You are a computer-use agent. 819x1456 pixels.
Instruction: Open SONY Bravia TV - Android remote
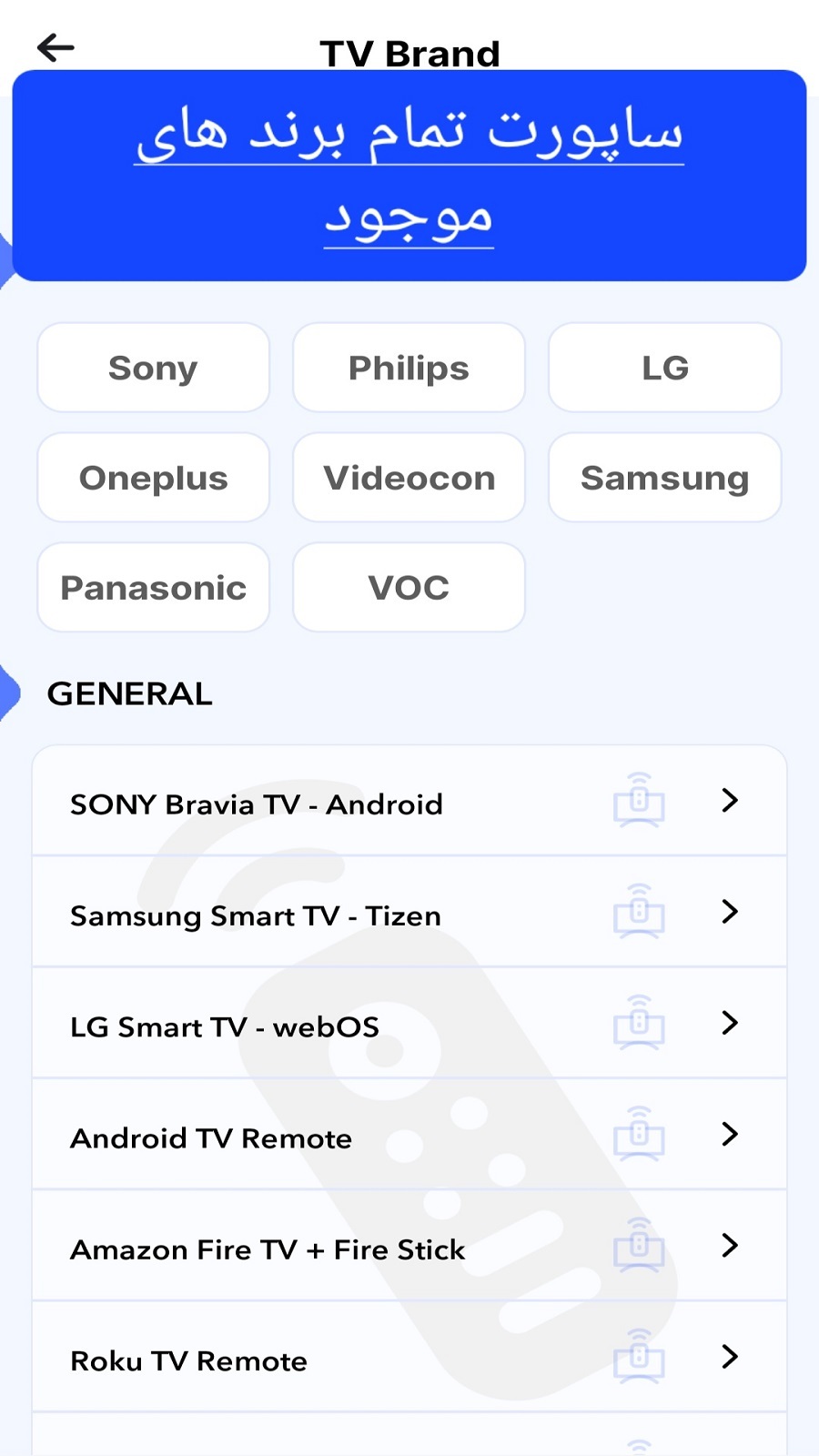pos(409,803)
